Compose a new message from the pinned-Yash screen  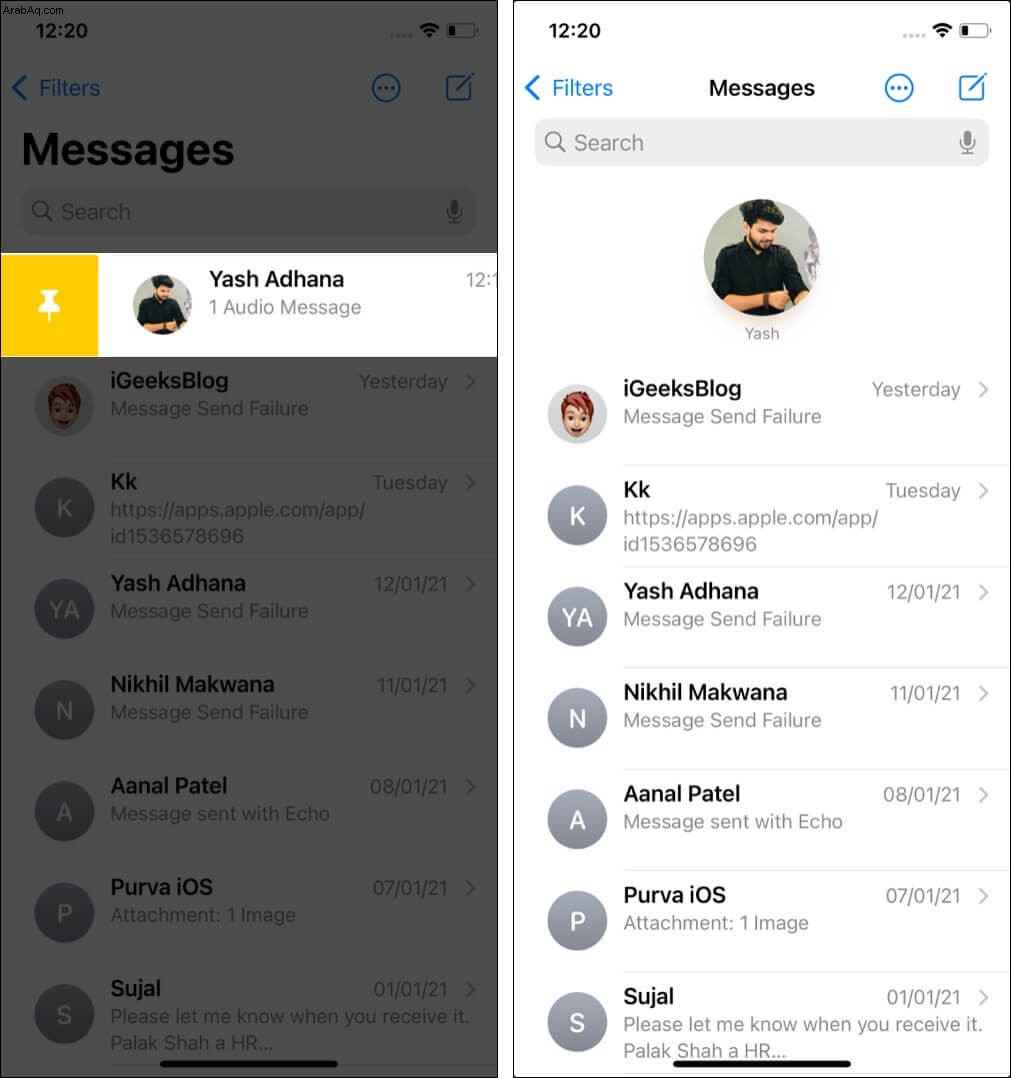[972, 87]
